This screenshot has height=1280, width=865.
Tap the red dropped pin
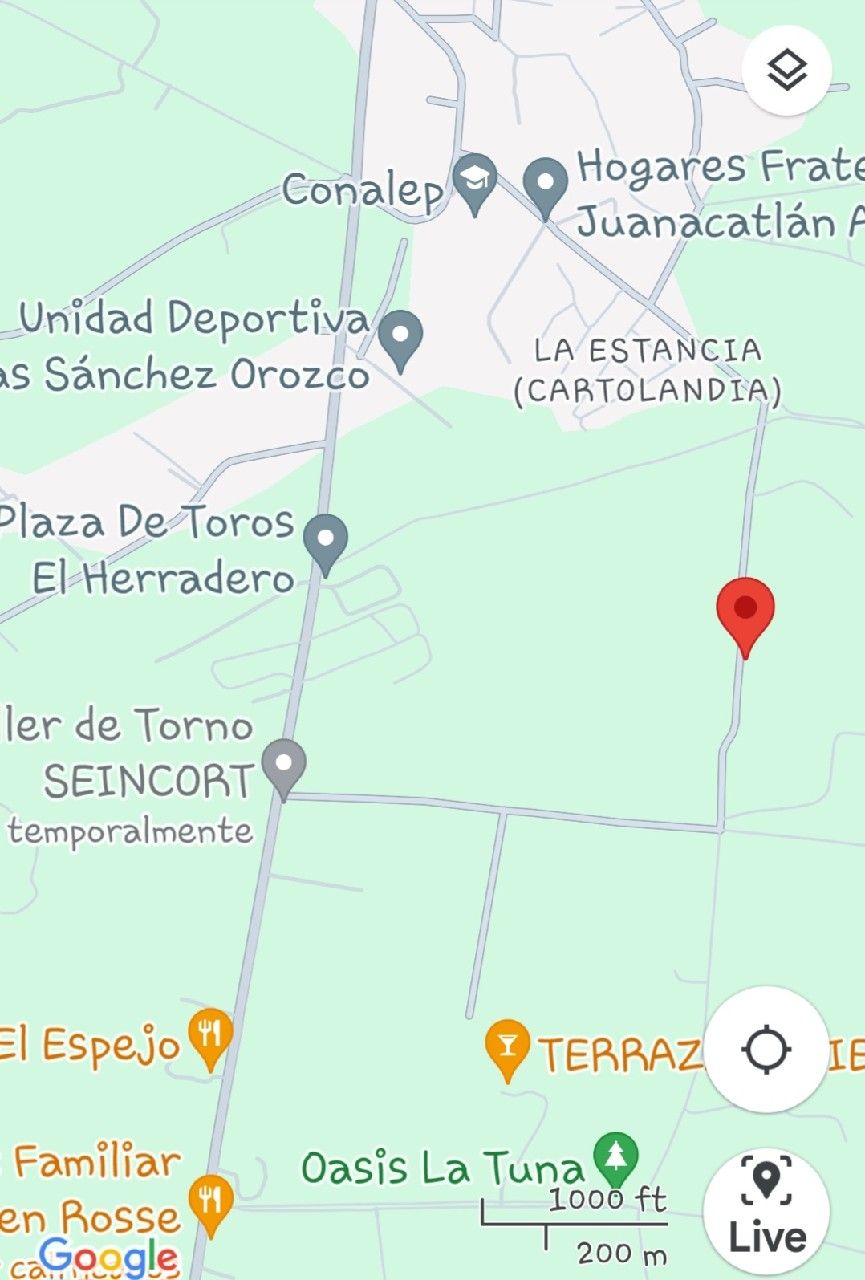[746, 617]
